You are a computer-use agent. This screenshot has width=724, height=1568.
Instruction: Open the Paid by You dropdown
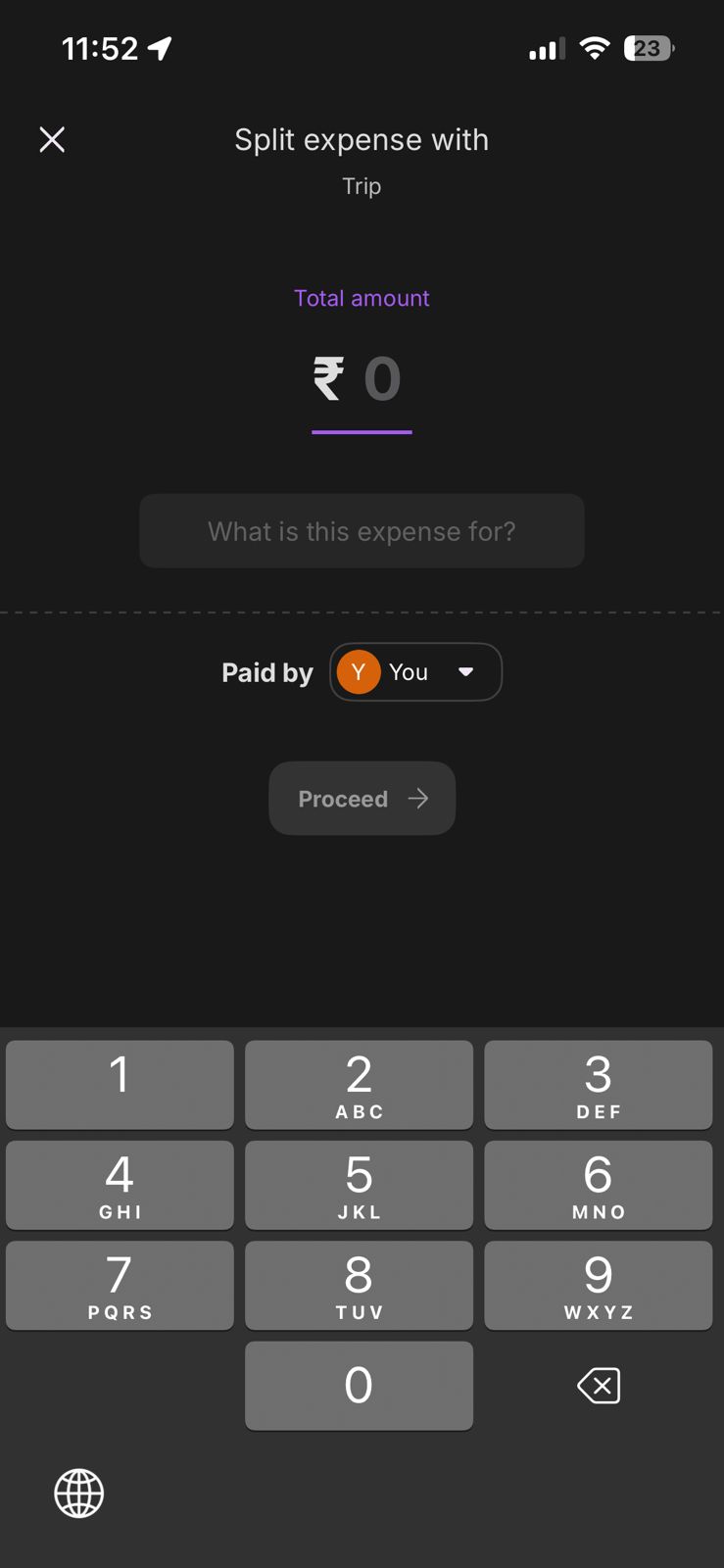(415, 672)
